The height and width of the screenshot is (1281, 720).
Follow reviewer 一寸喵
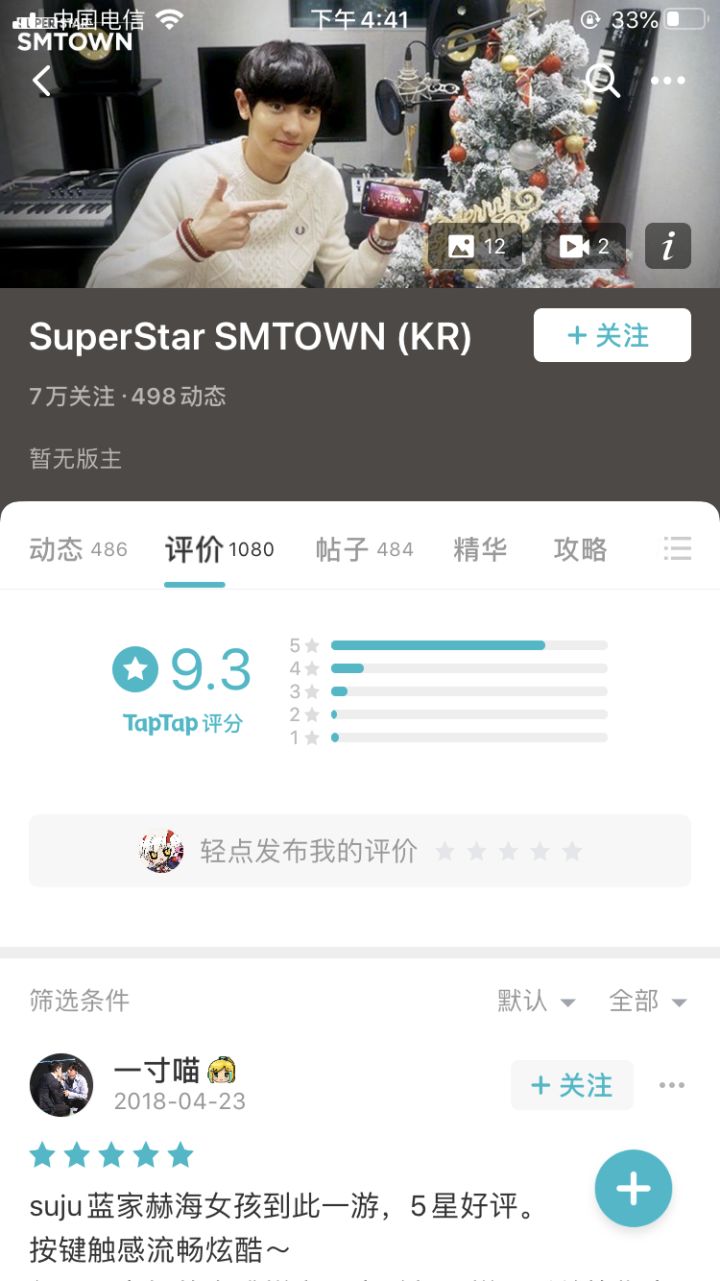coord(572,1085)
